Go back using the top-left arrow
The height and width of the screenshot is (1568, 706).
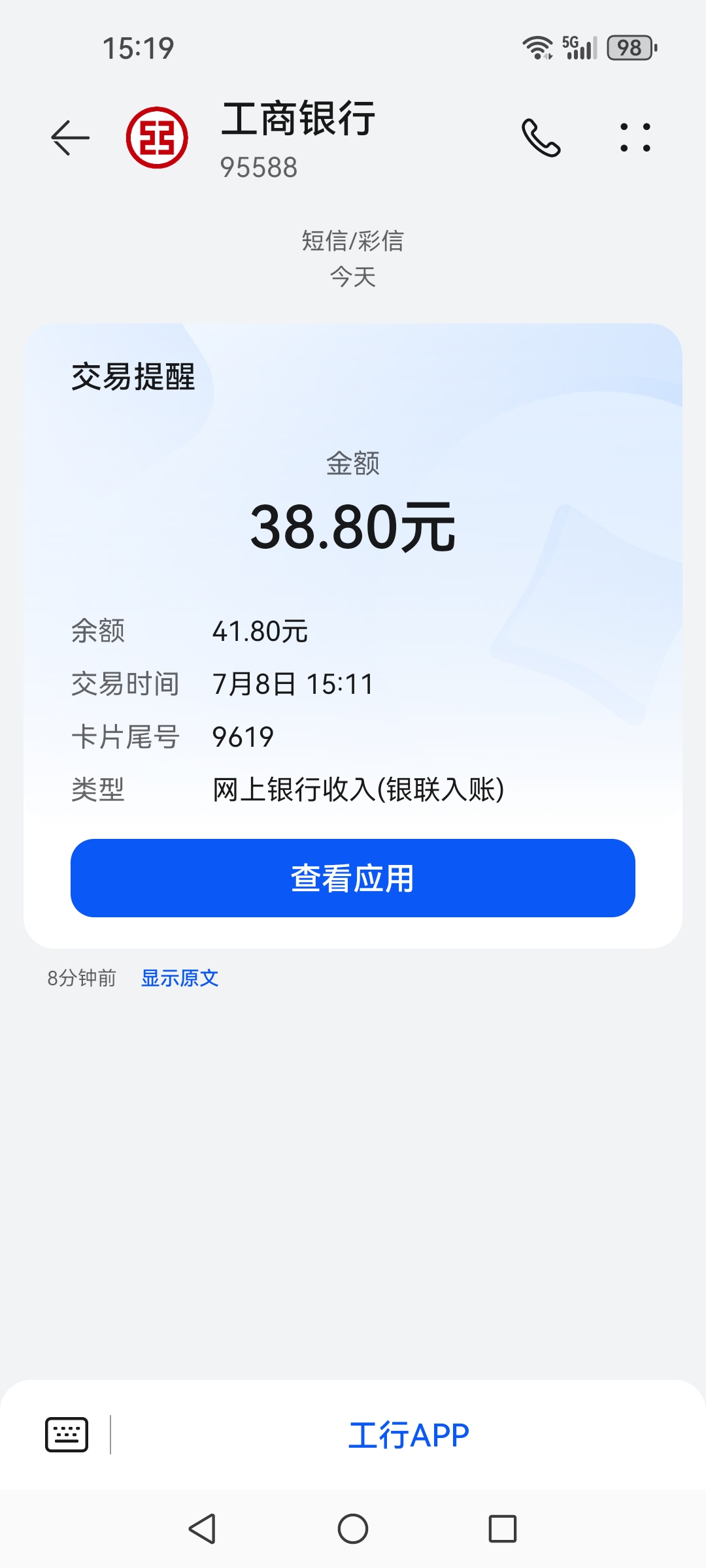(x=71, y=138)
